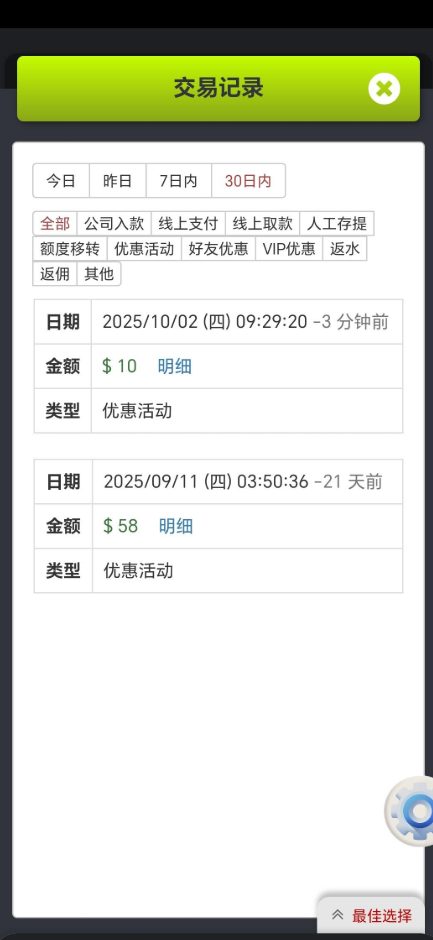The width and height of the screenshot is (433, 940).
Task: Switch to the 今日 time filter
Action: [x=61, y=180]
